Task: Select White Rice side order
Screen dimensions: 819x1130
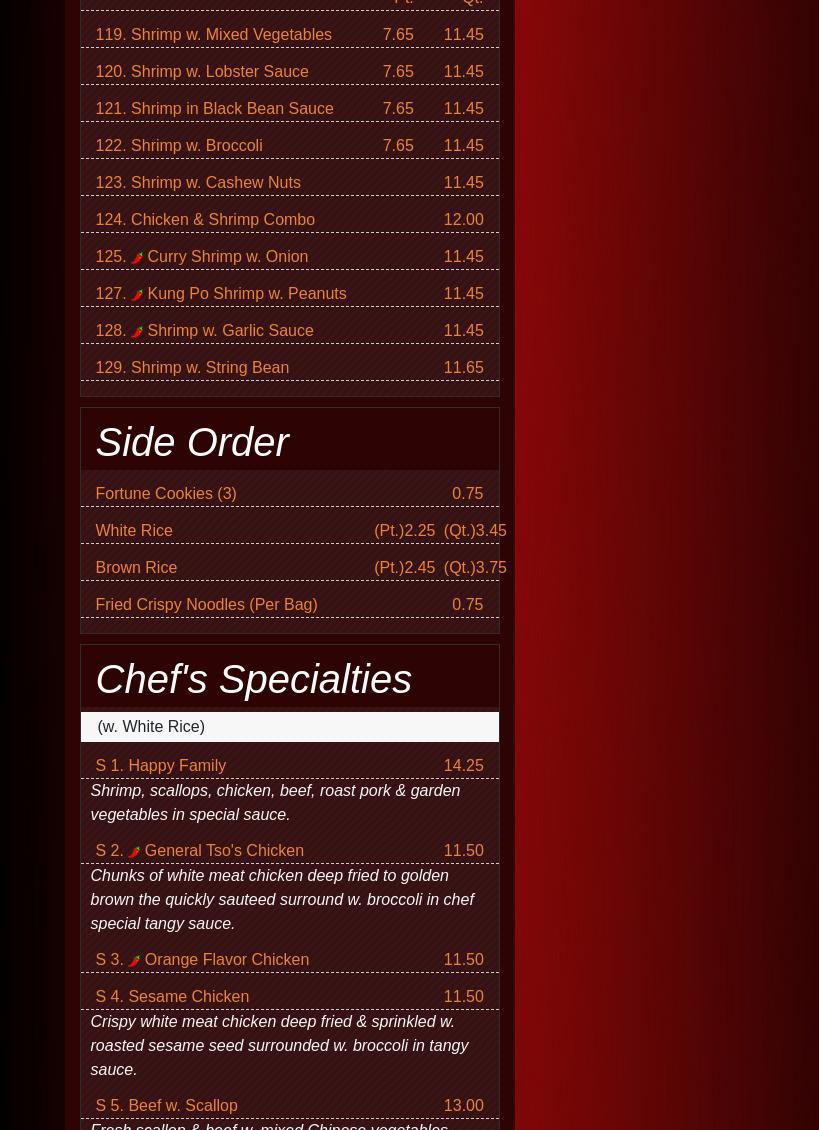Action: pyautogui.click(x=134, y=531)
